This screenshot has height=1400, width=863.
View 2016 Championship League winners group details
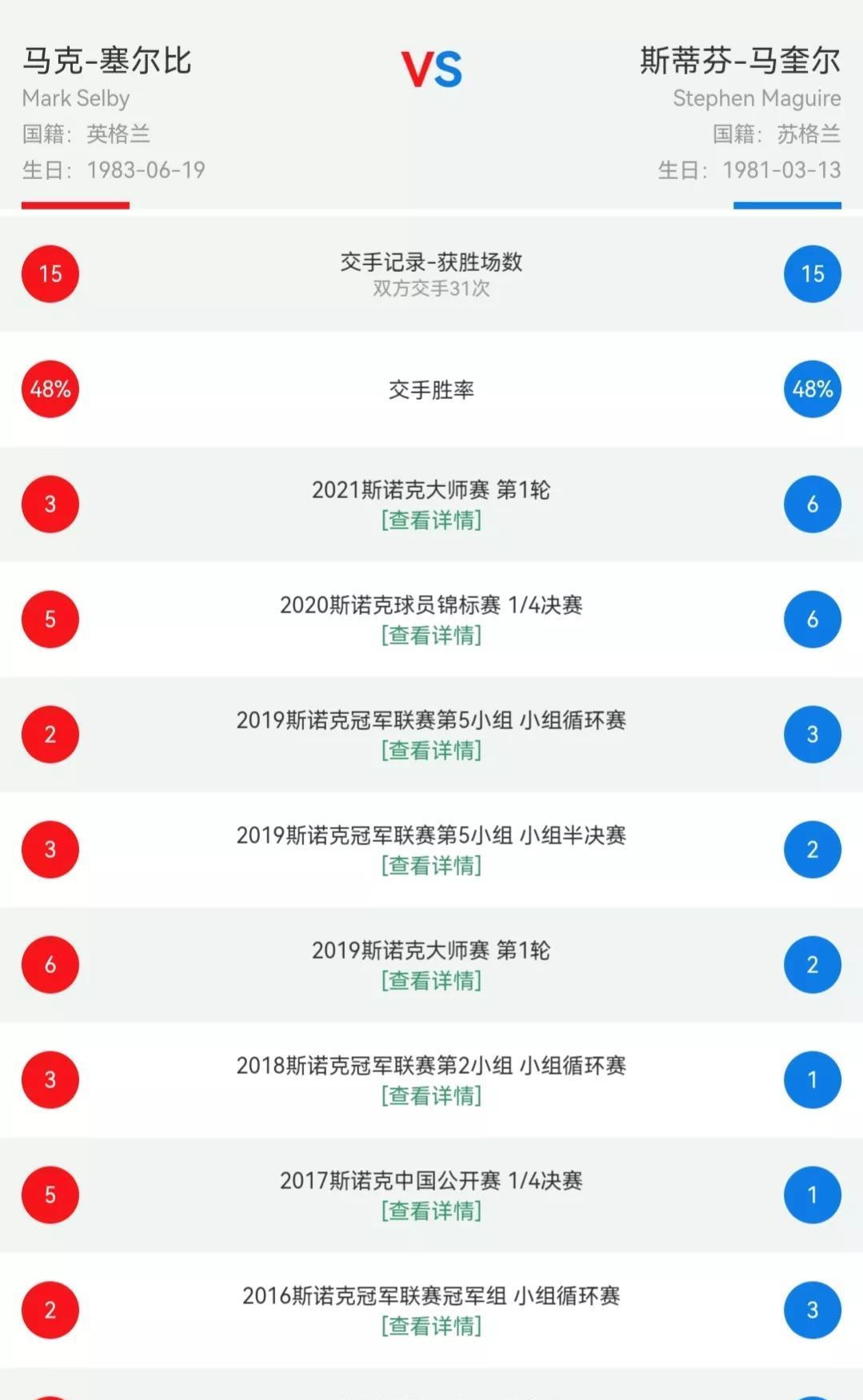[431, 1326]
